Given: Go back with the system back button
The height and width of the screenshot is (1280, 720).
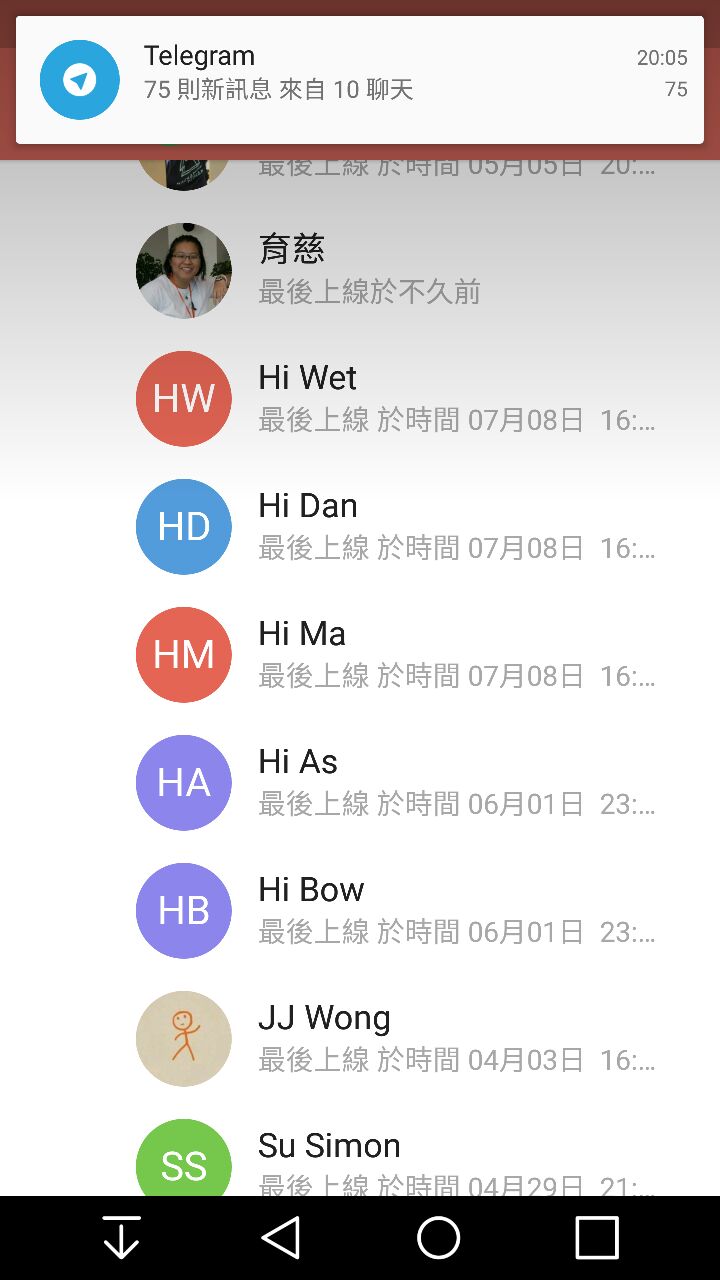Looking at the screenshot, I should [x=281, y=1238].
